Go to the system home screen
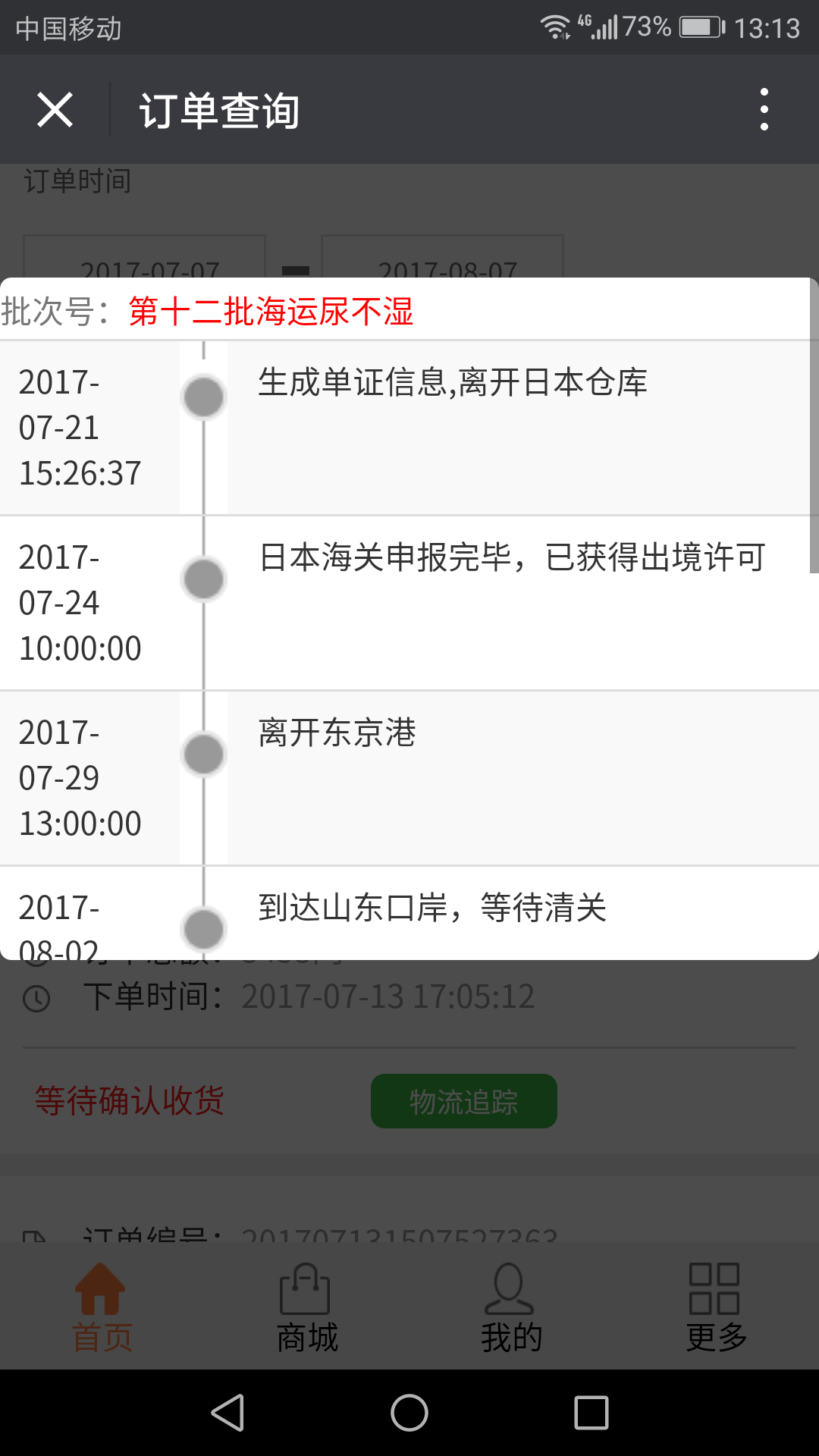Screen dimensions: 819x1456 (409, 1413)
